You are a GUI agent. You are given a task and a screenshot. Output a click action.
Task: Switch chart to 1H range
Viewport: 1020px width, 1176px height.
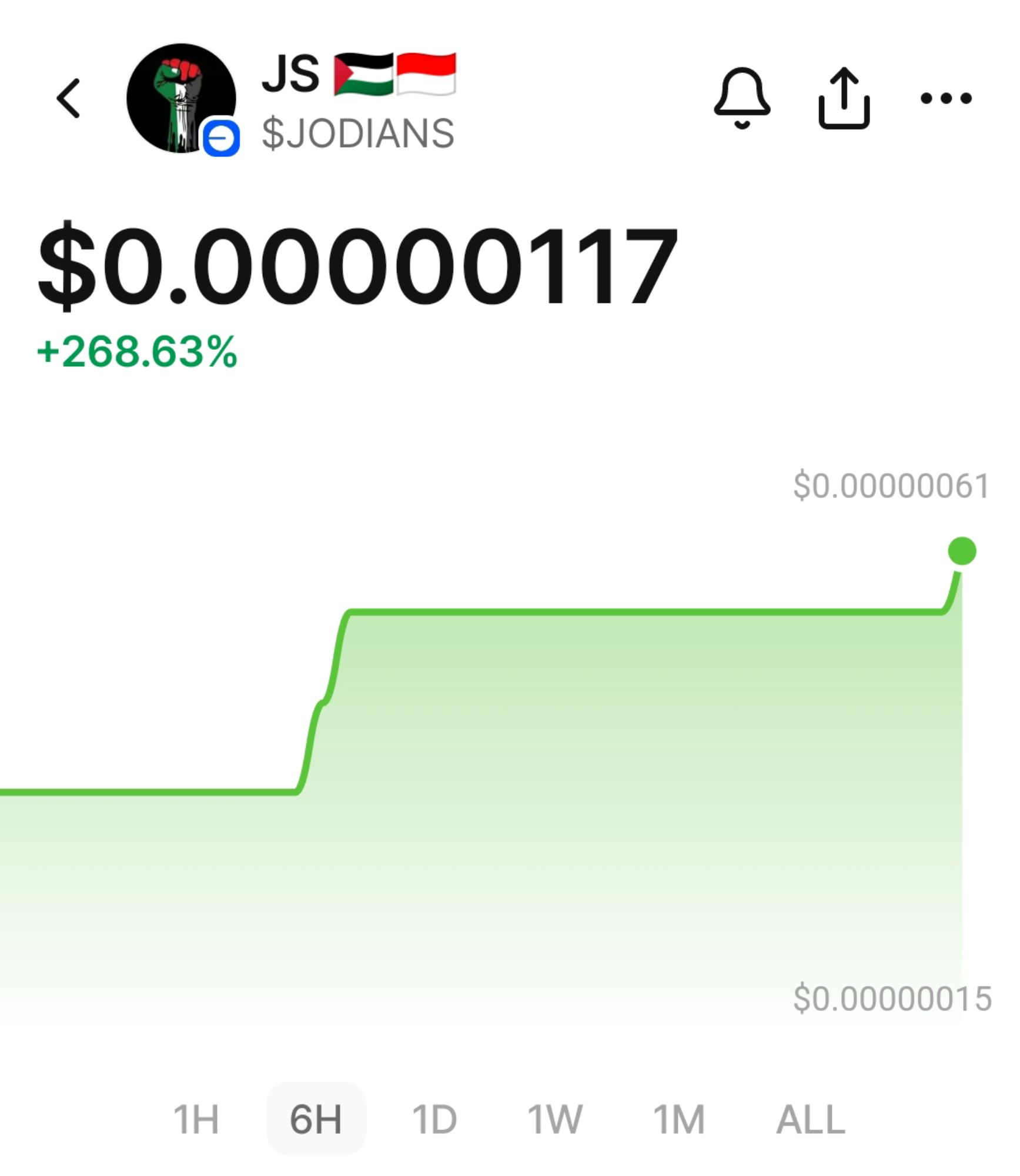196,1120
